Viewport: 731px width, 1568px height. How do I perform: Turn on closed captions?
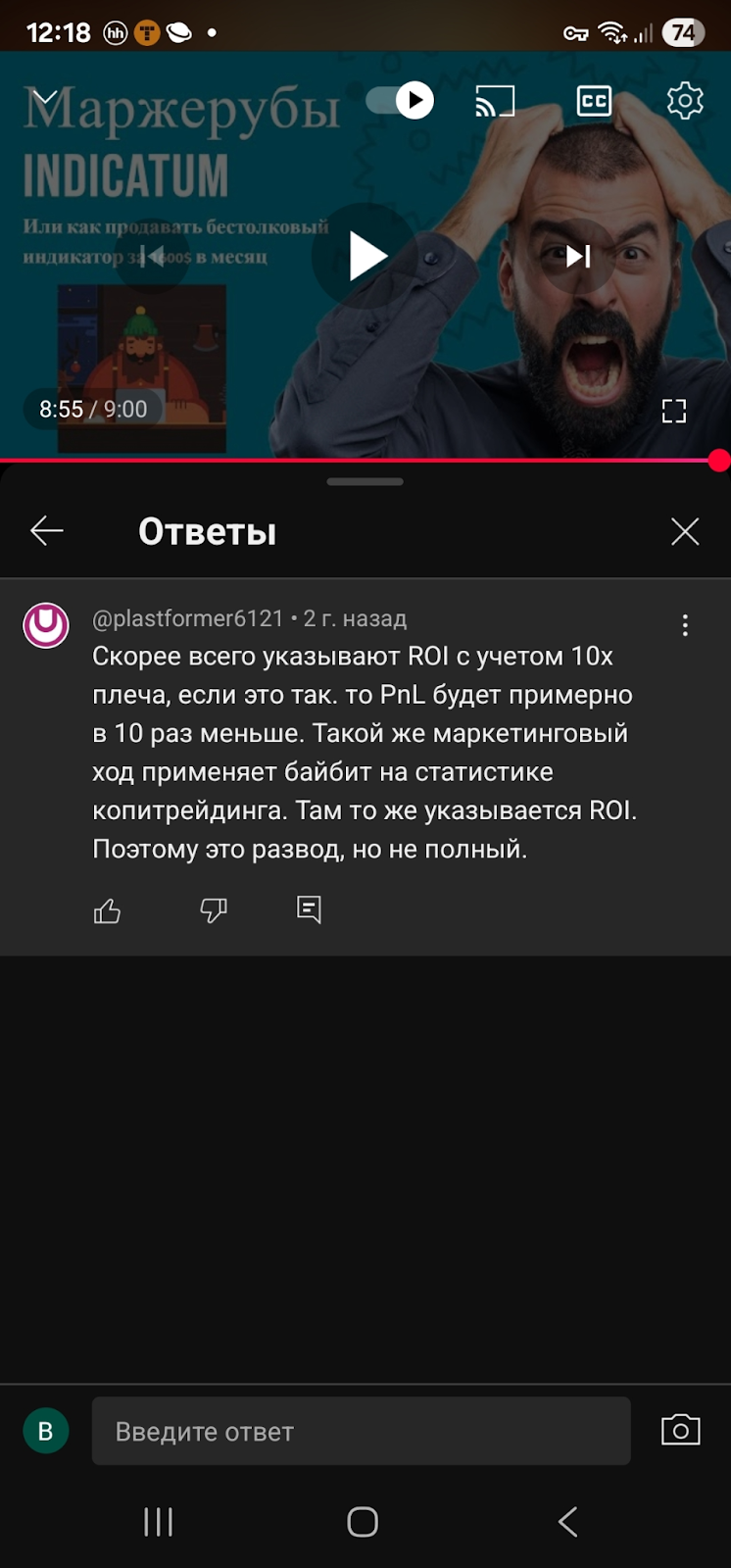click(594, 101)
